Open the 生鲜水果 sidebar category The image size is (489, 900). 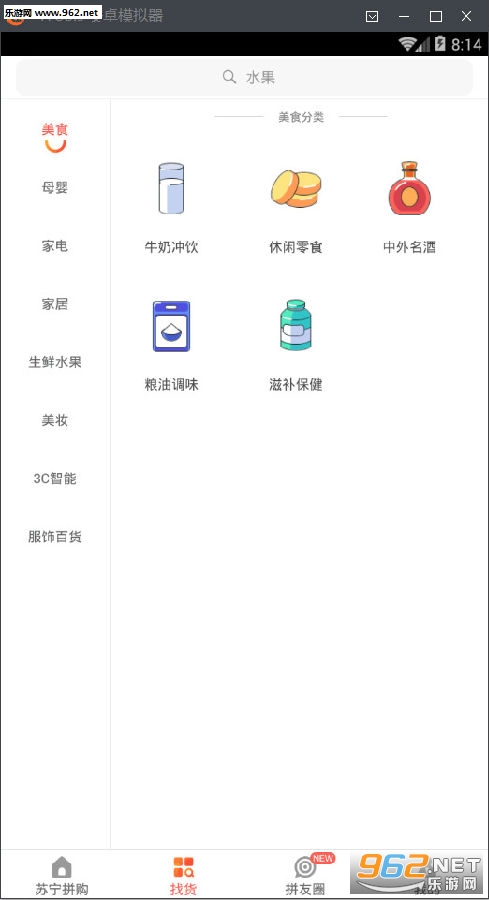tap(55, 362)
